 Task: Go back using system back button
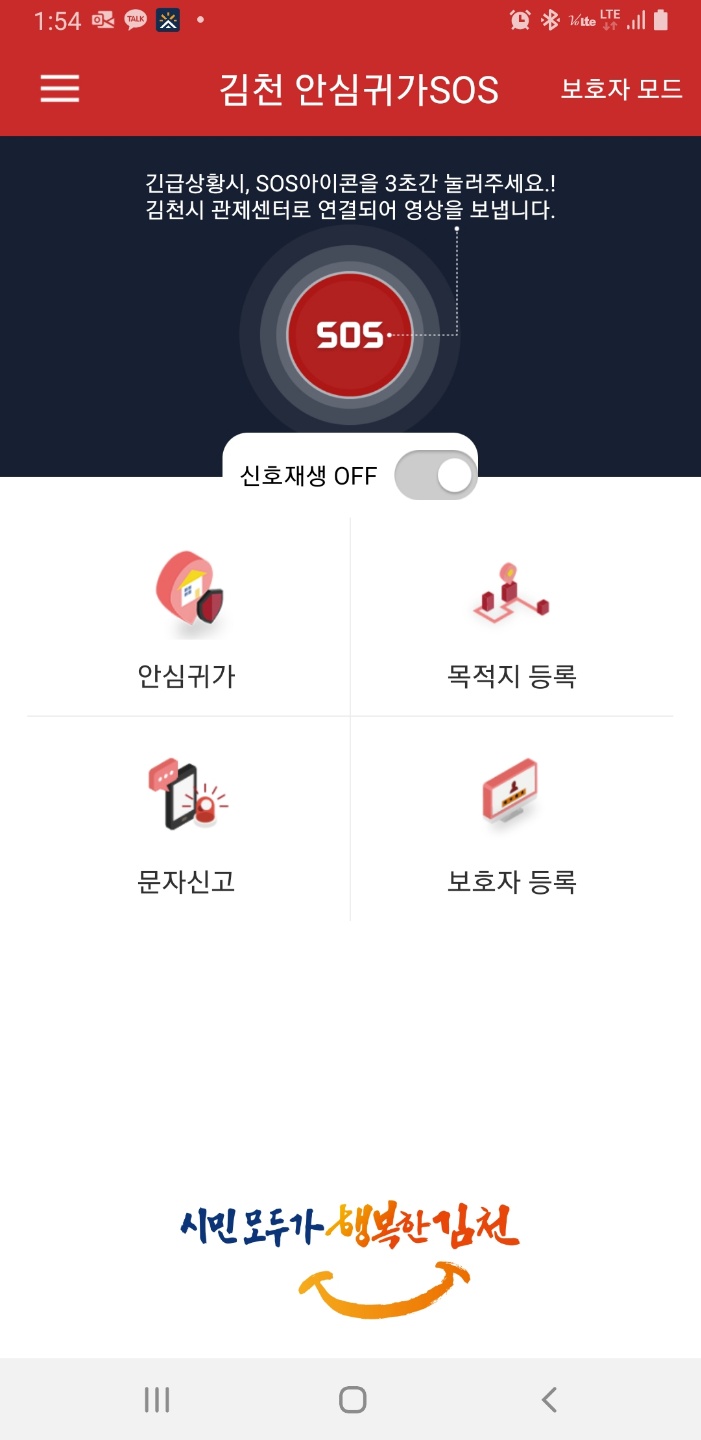point(548,1399)
